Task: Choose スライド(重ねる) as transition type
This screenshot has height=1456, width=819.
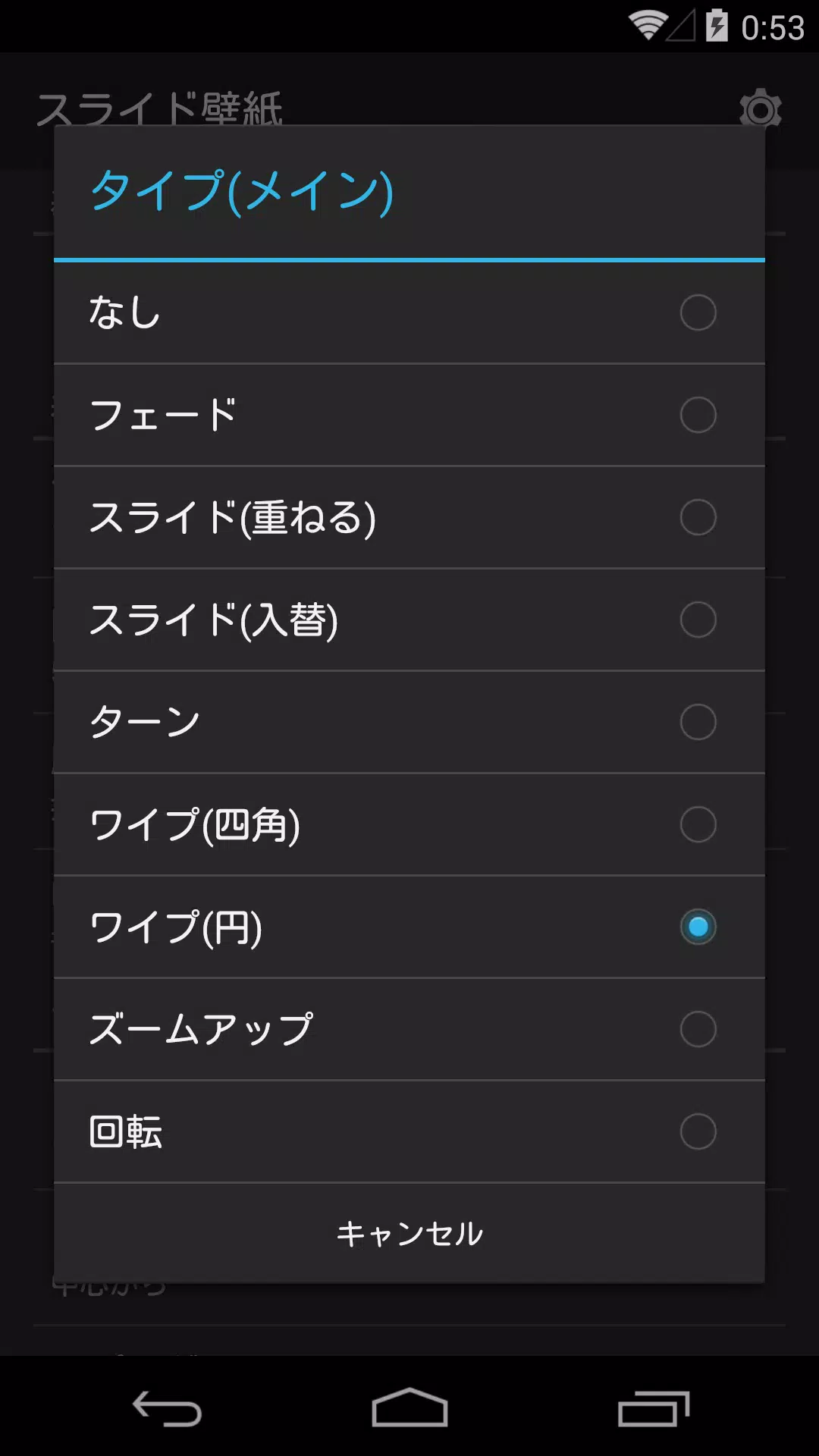Action: click(x=409, y=517)
